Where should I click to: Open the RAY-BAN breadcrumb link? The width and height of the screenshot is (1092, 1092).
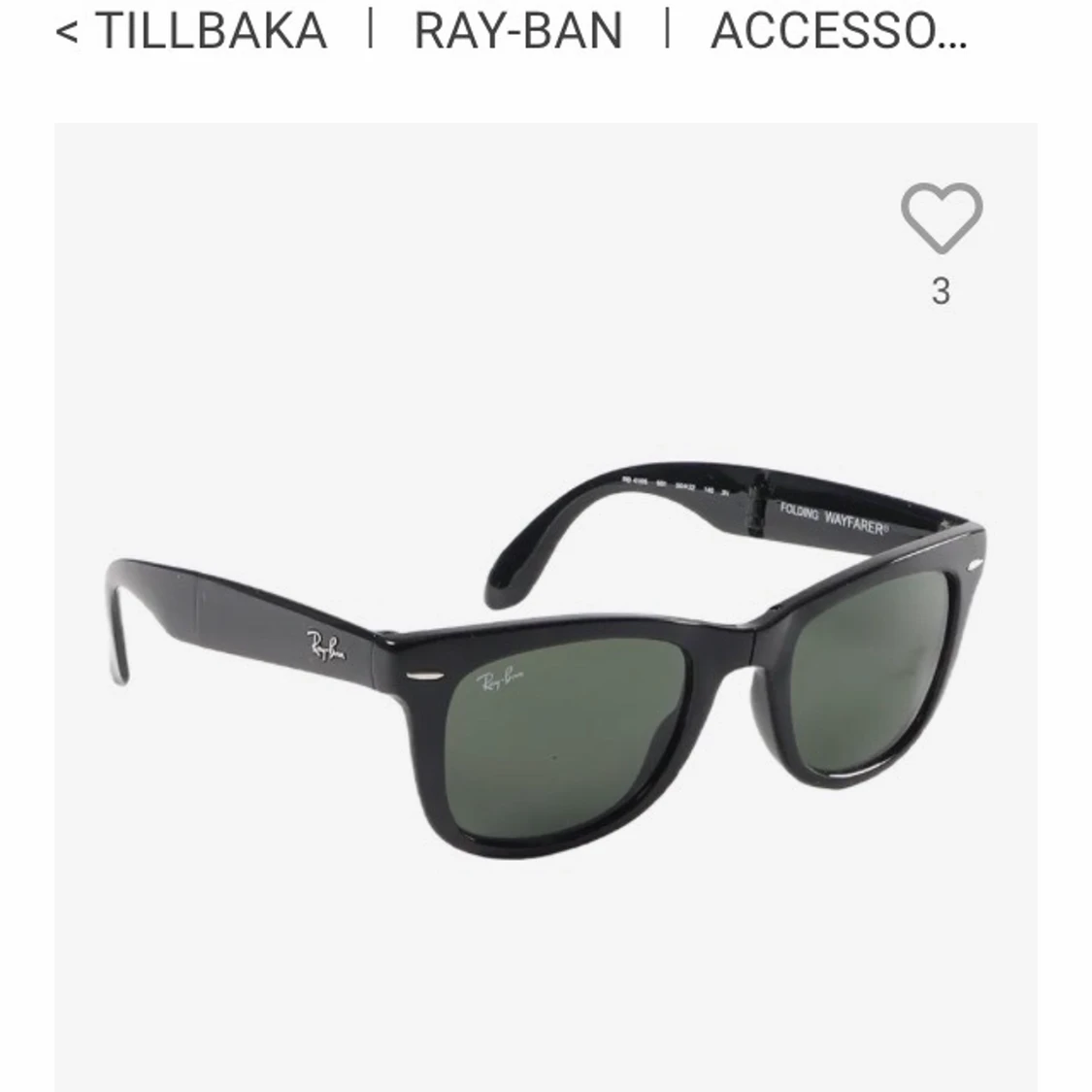click(518, 31)
